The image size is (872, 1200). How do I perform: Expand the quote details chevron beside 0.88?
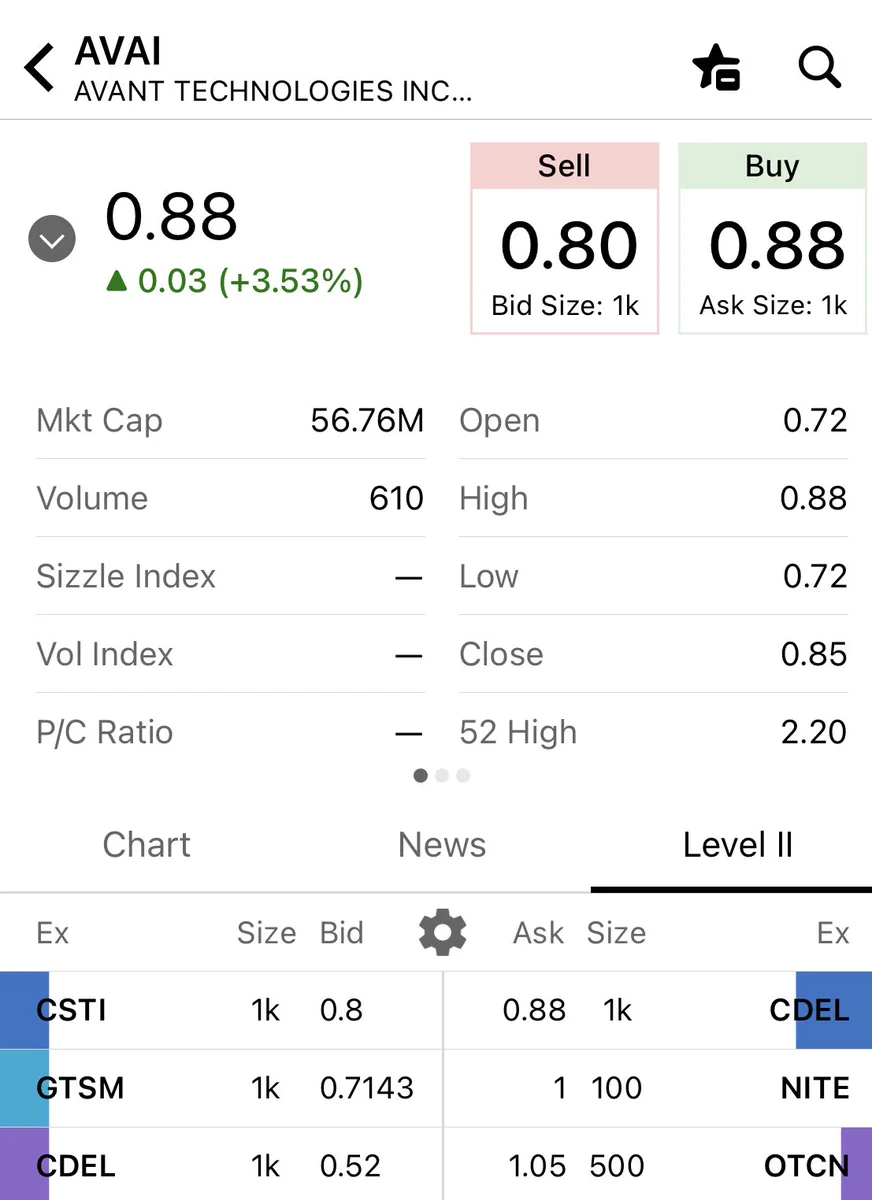click(x=52, y=240)
